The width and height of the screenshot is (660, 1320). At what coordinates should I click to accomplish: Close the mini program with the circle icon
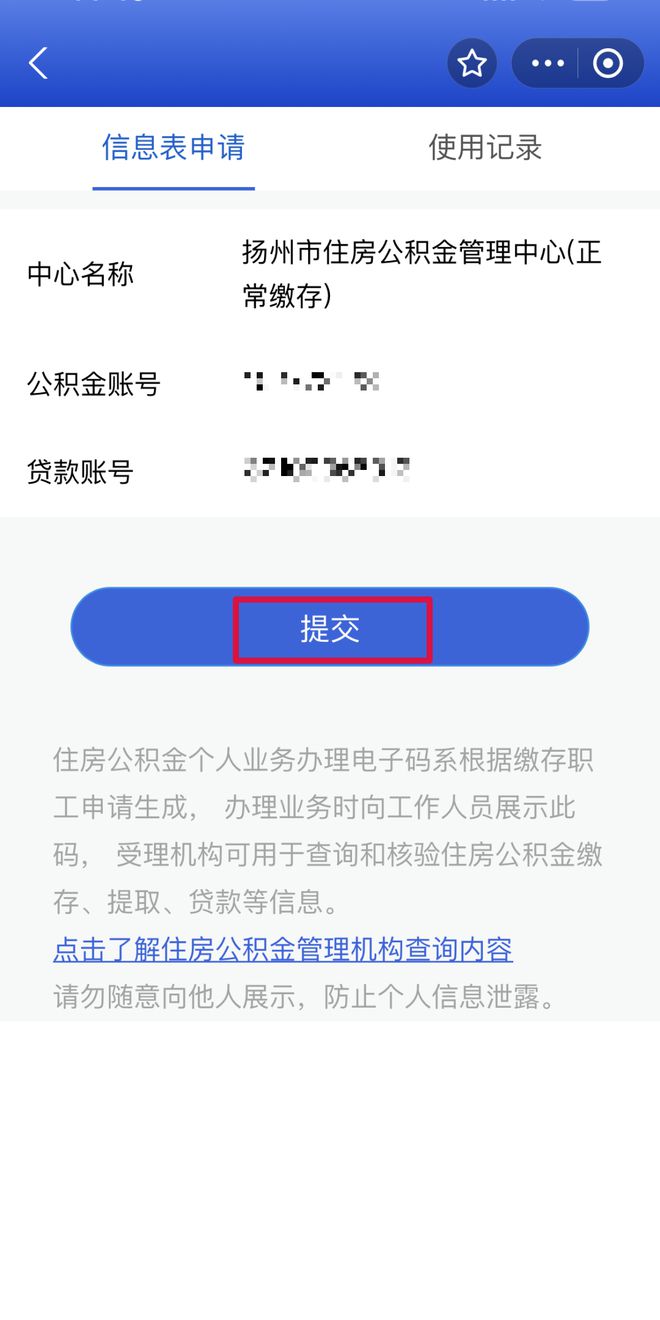coord(608,64)
